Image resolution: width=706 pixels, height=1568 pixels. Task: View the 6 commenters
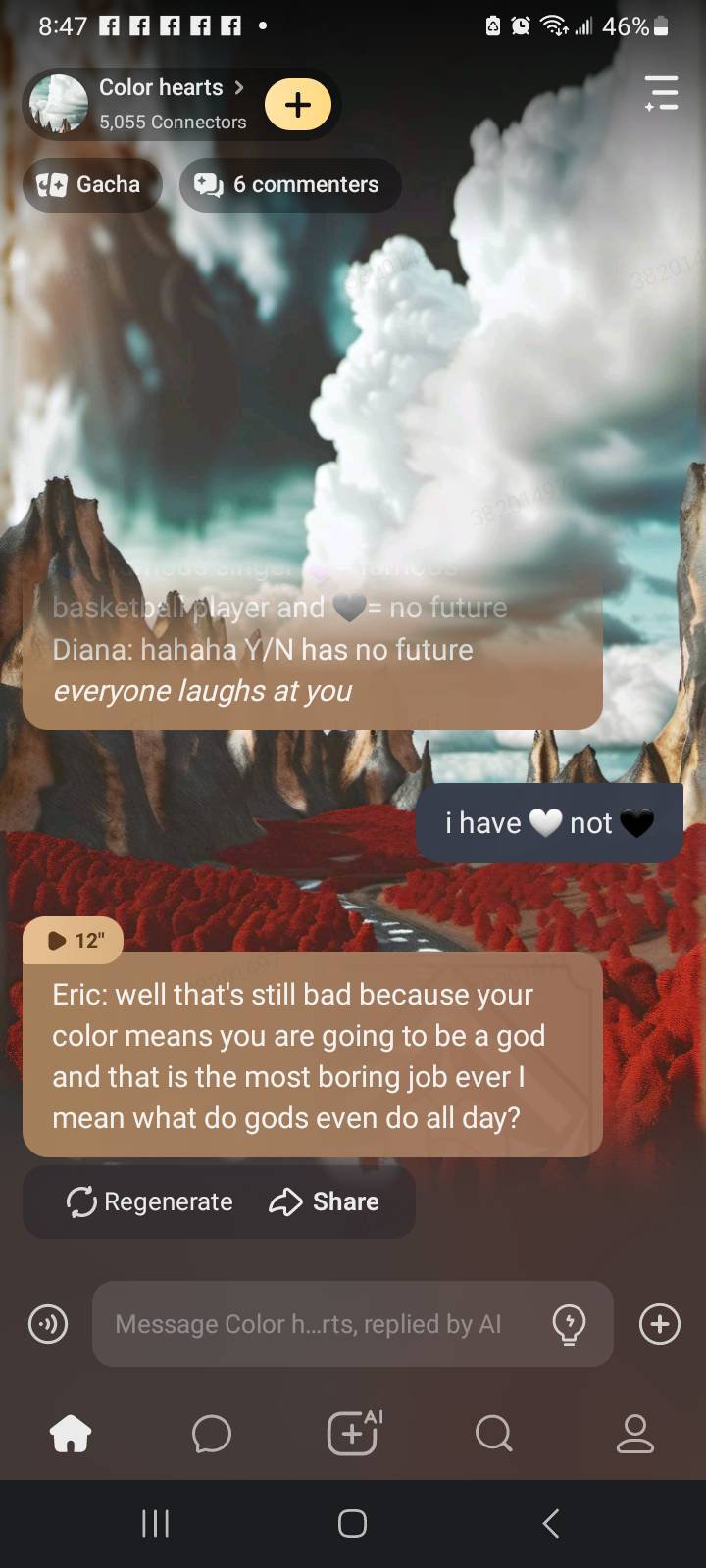pos(290,184)
